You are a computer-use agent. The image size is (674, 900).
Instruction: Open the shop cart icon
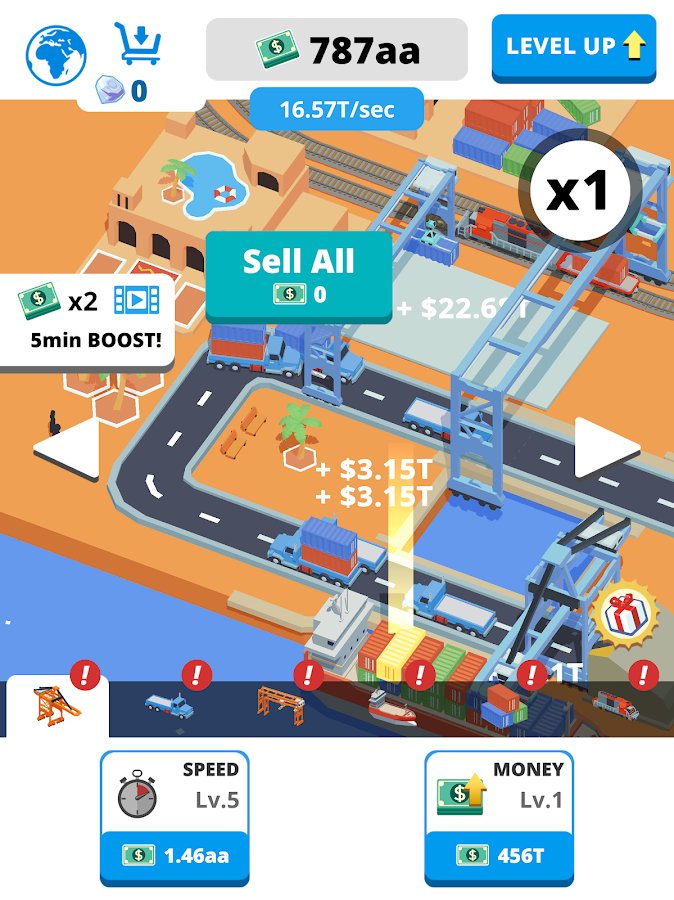tap(138, 43)
